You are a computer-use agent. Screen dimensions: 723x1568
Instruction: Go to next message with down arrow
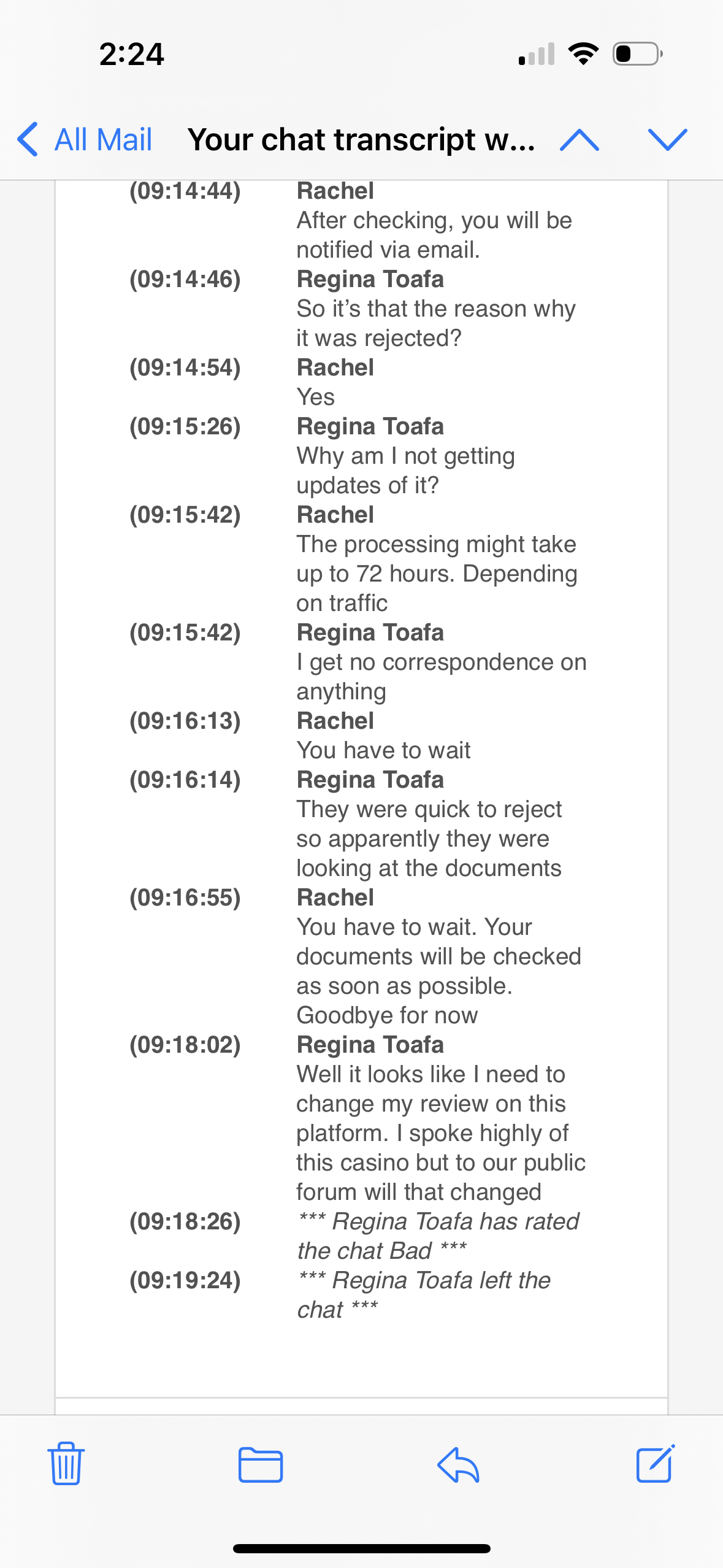[x=667, y=140]
